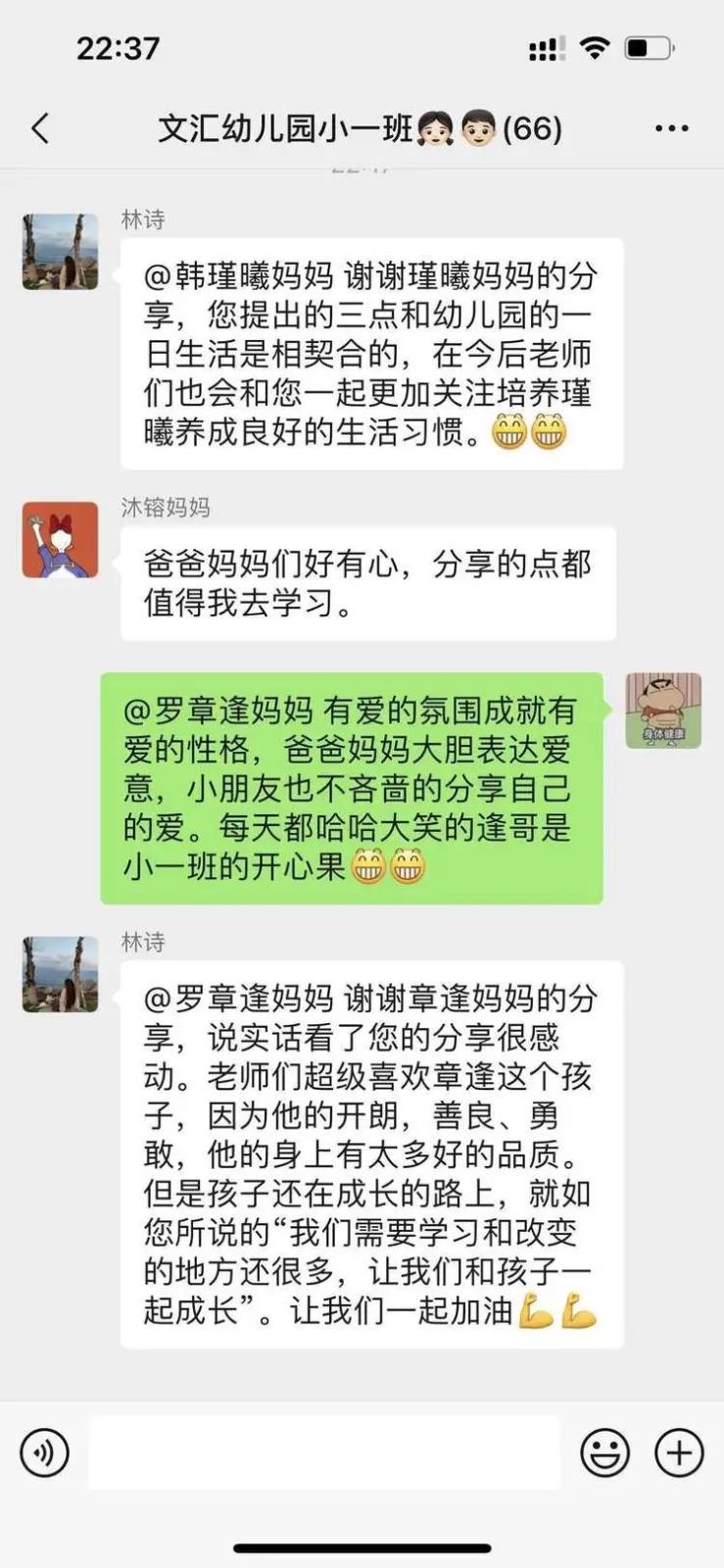
Task: Open 林诗's avatar beside the 韩瑾曦妈妈 reply
Action: tap(61, 252)
